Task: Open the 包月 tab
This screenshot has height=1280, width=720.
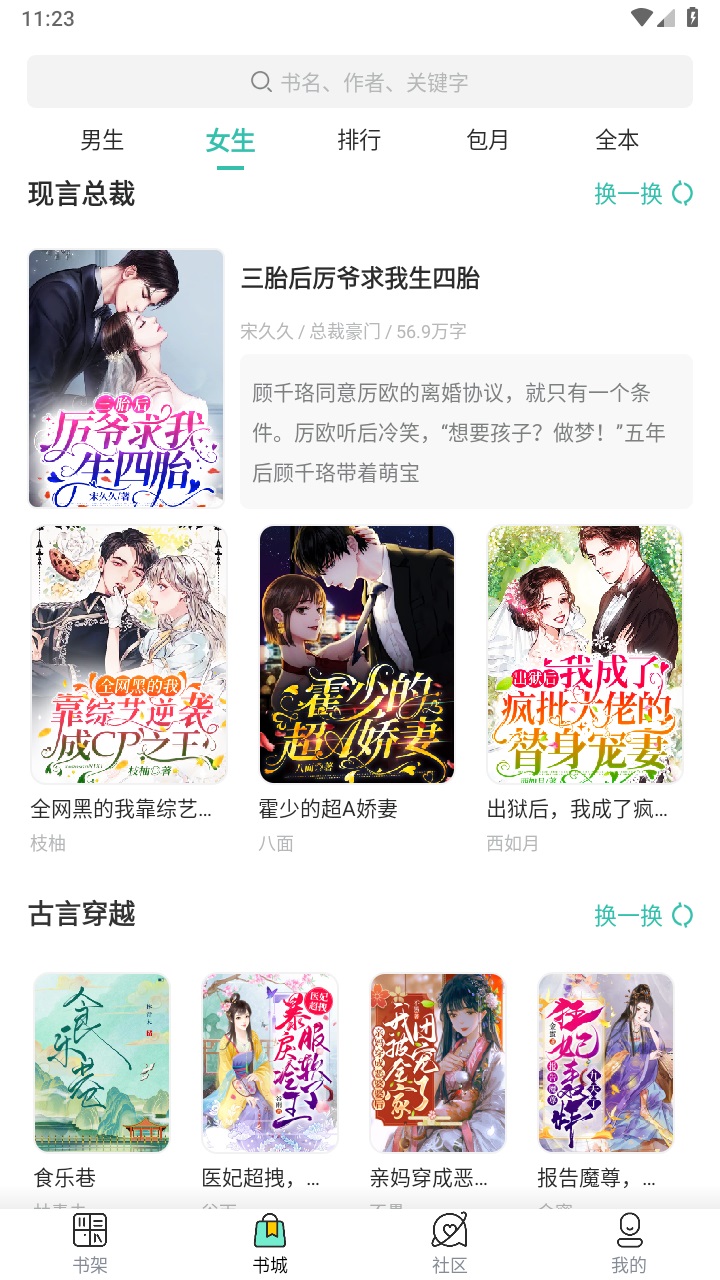Action: click(x=488, y=141)
